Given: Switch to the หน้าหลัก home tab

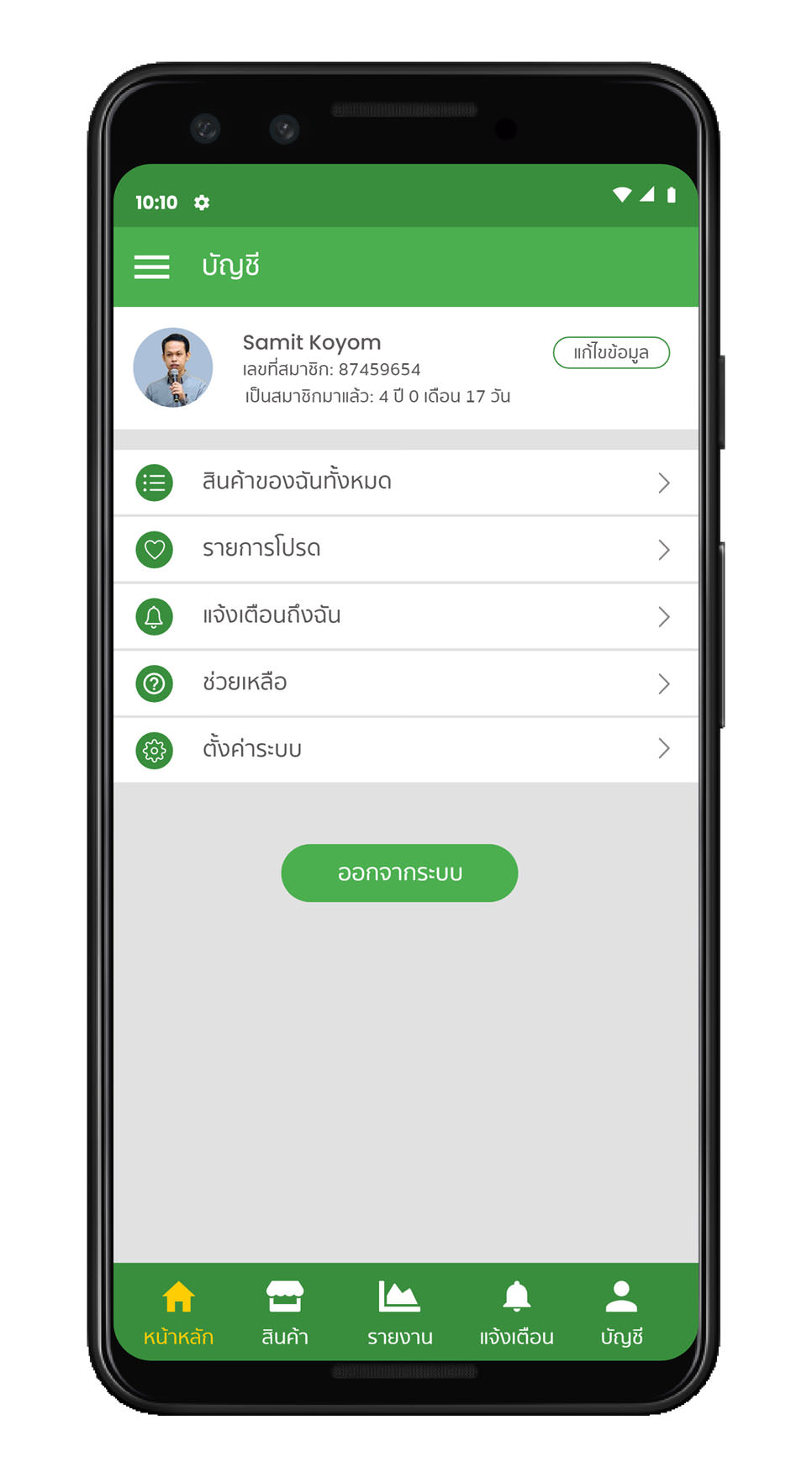Looking at the screenshot, I should [x=178, y=1312].
